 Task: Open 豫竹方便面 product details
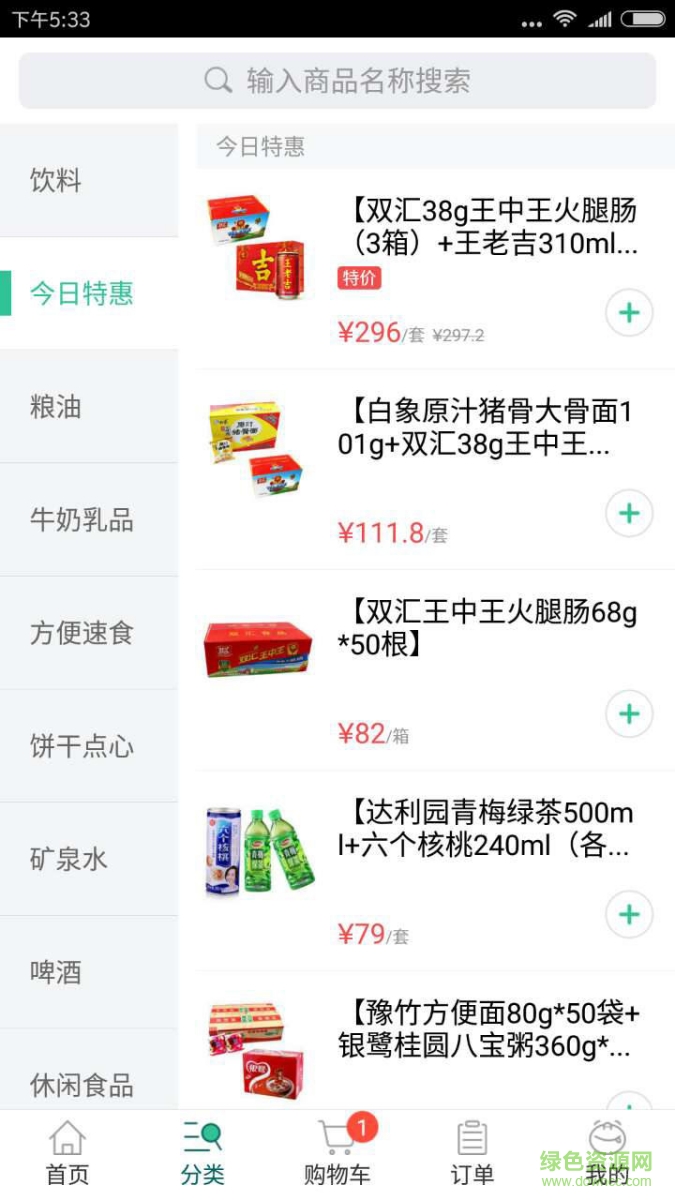[x=490, y=1030]
